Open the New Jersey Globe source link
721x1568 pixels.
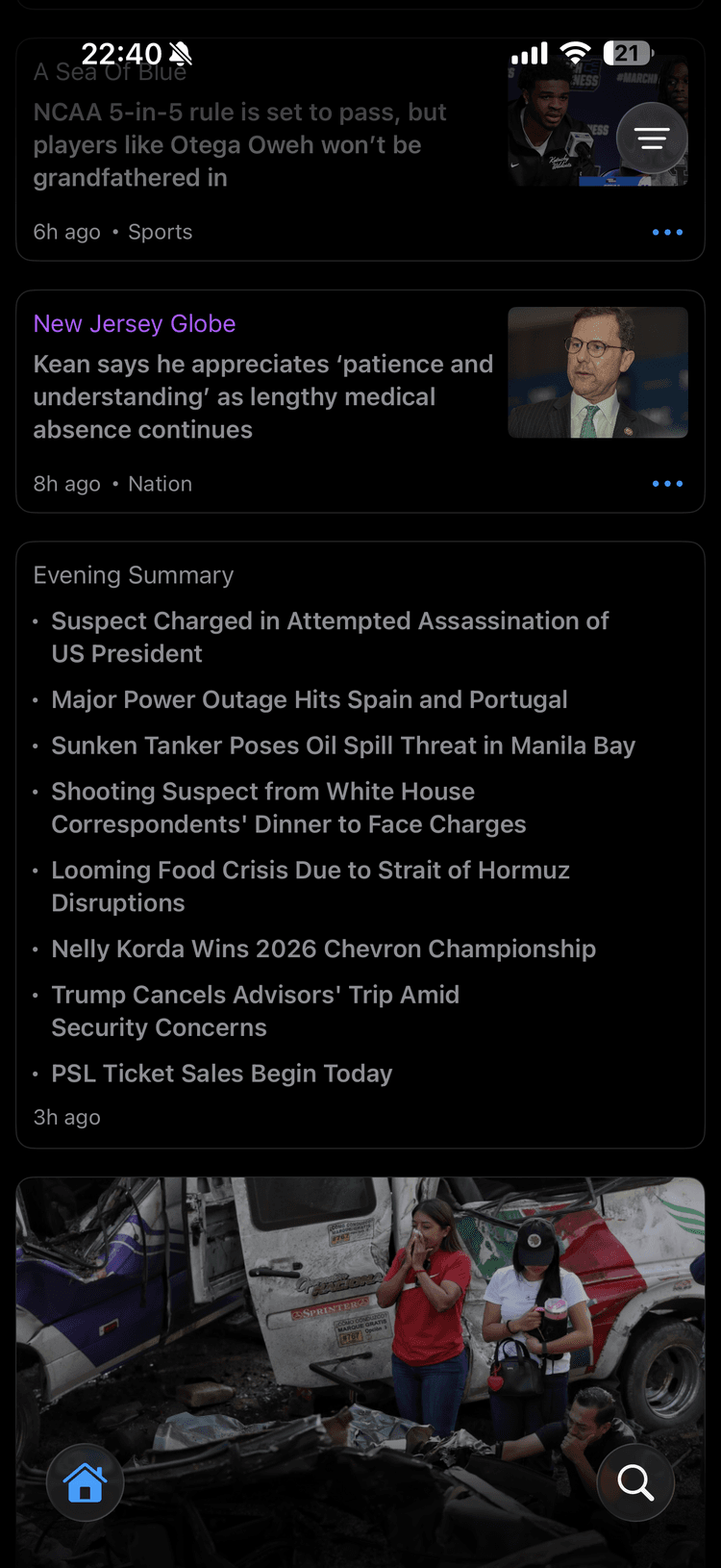[x=134, y=324]
